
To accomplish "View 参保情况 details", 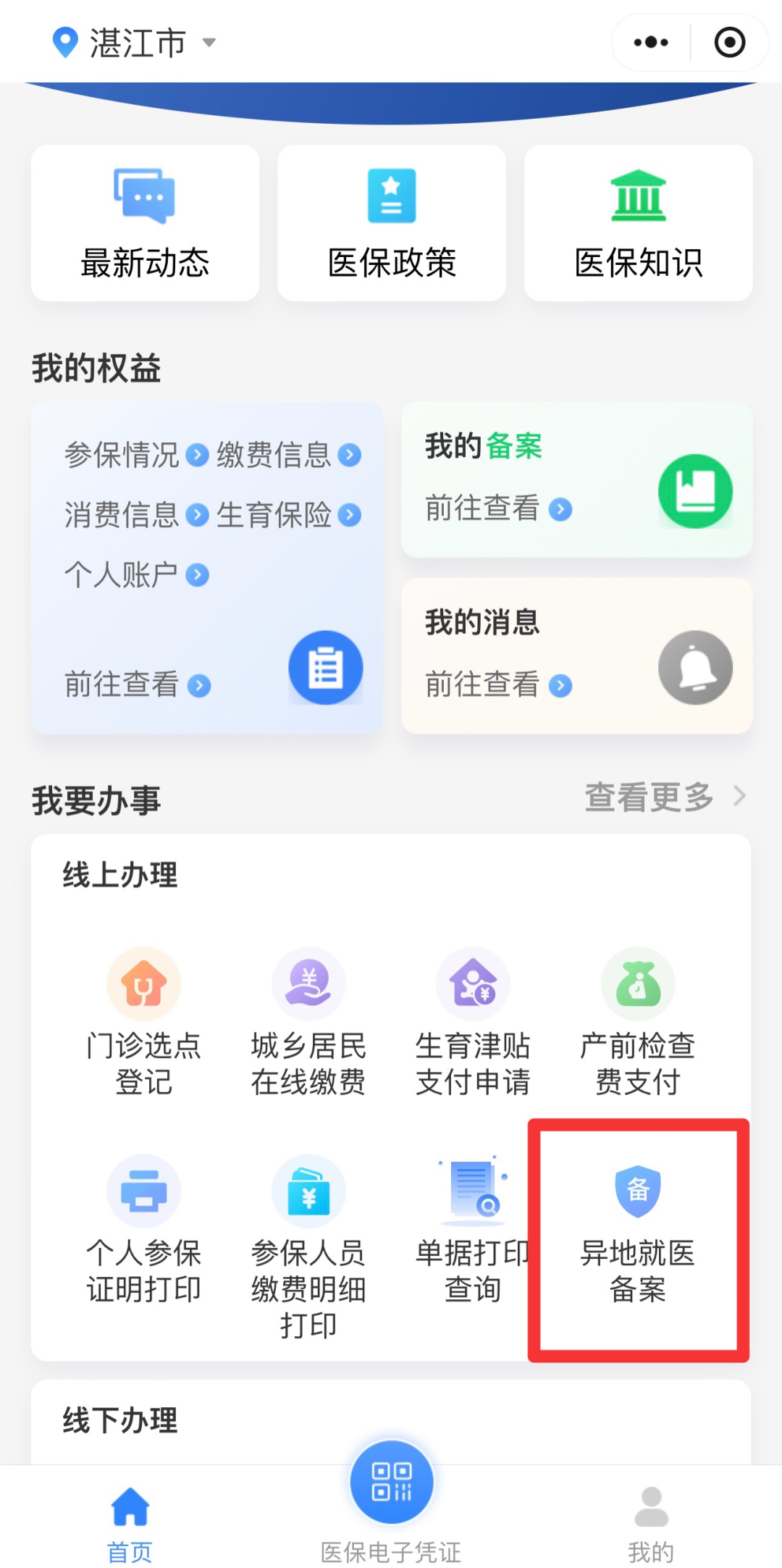I will point(136,455).
